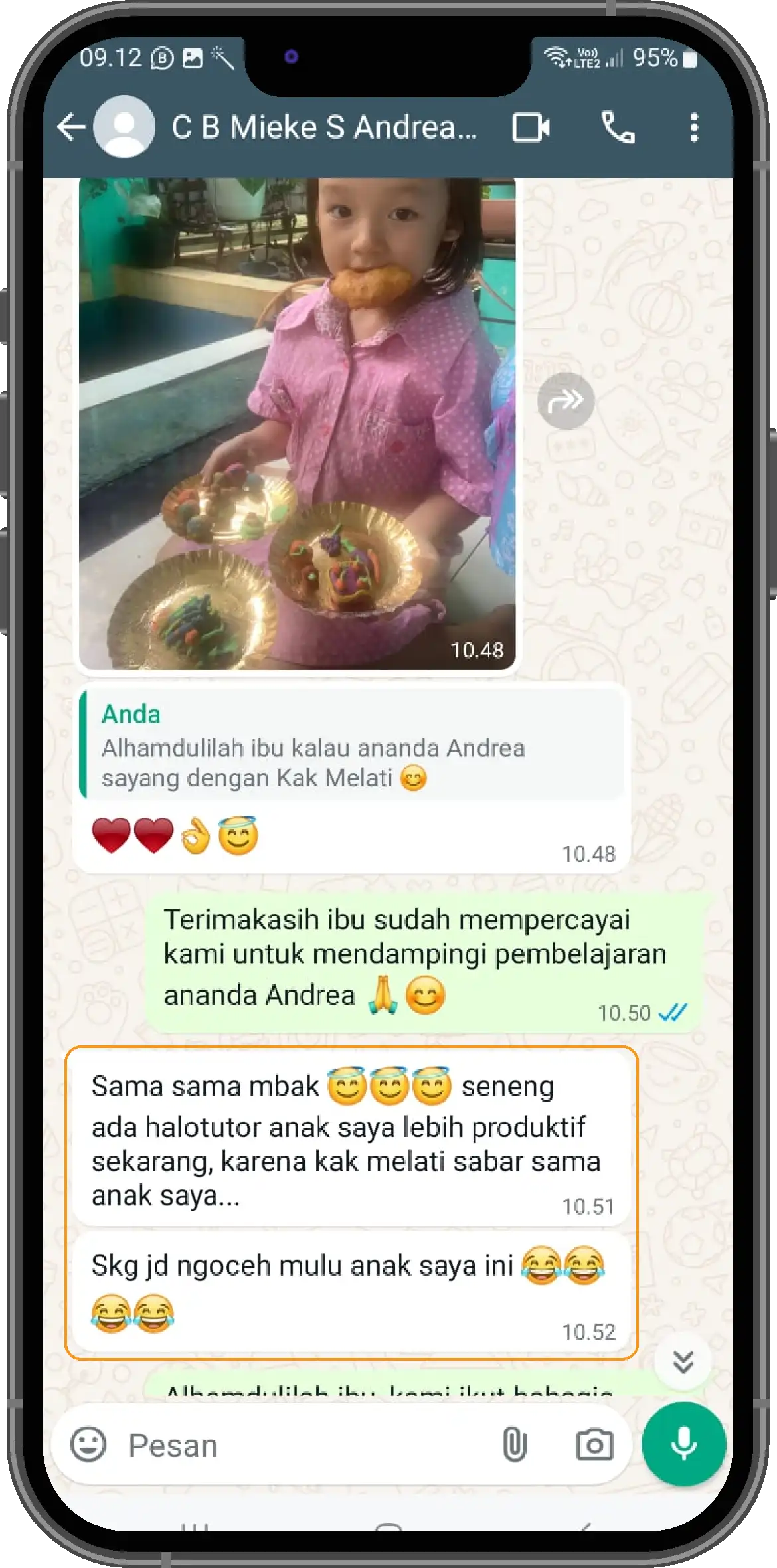Forward the photo message
Screen dimensions: 777x1568
coord(565,401)
